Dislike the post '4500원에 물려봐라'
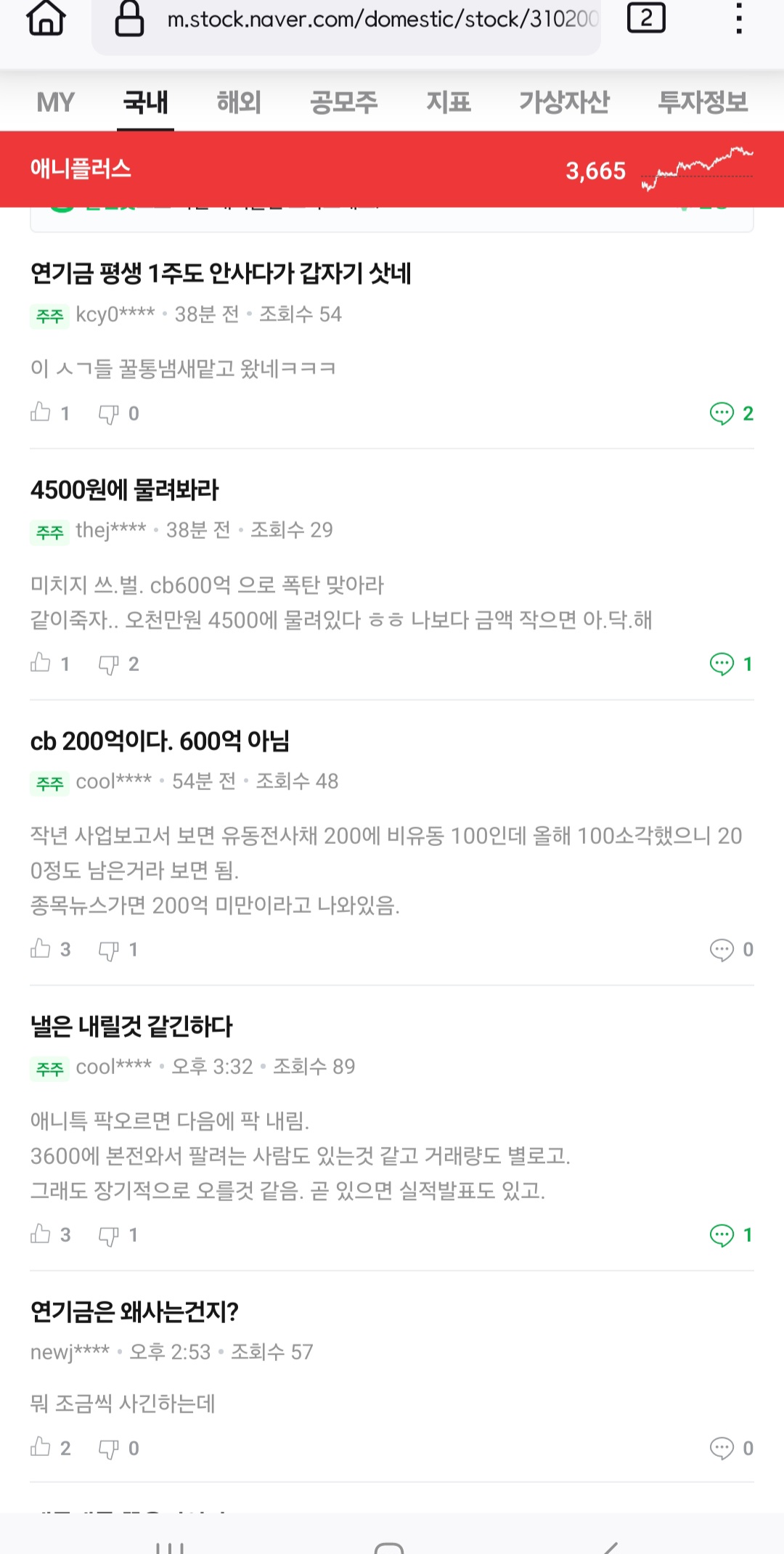Image resolution: width=784 pixels, height=1554 pixels. click(109, 664)
